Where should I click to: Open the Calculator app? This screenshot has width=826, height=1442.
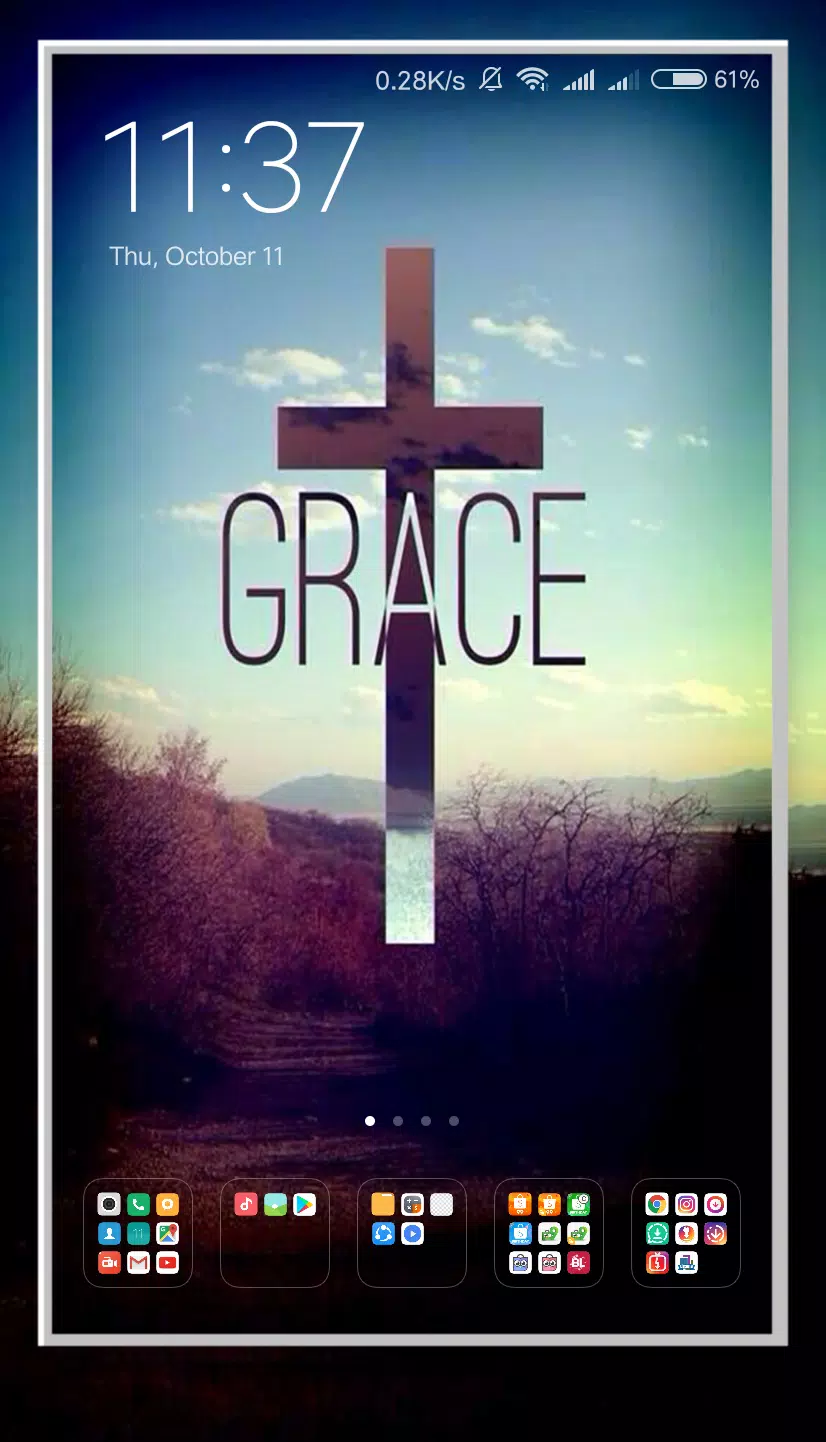pos(412,1204)
